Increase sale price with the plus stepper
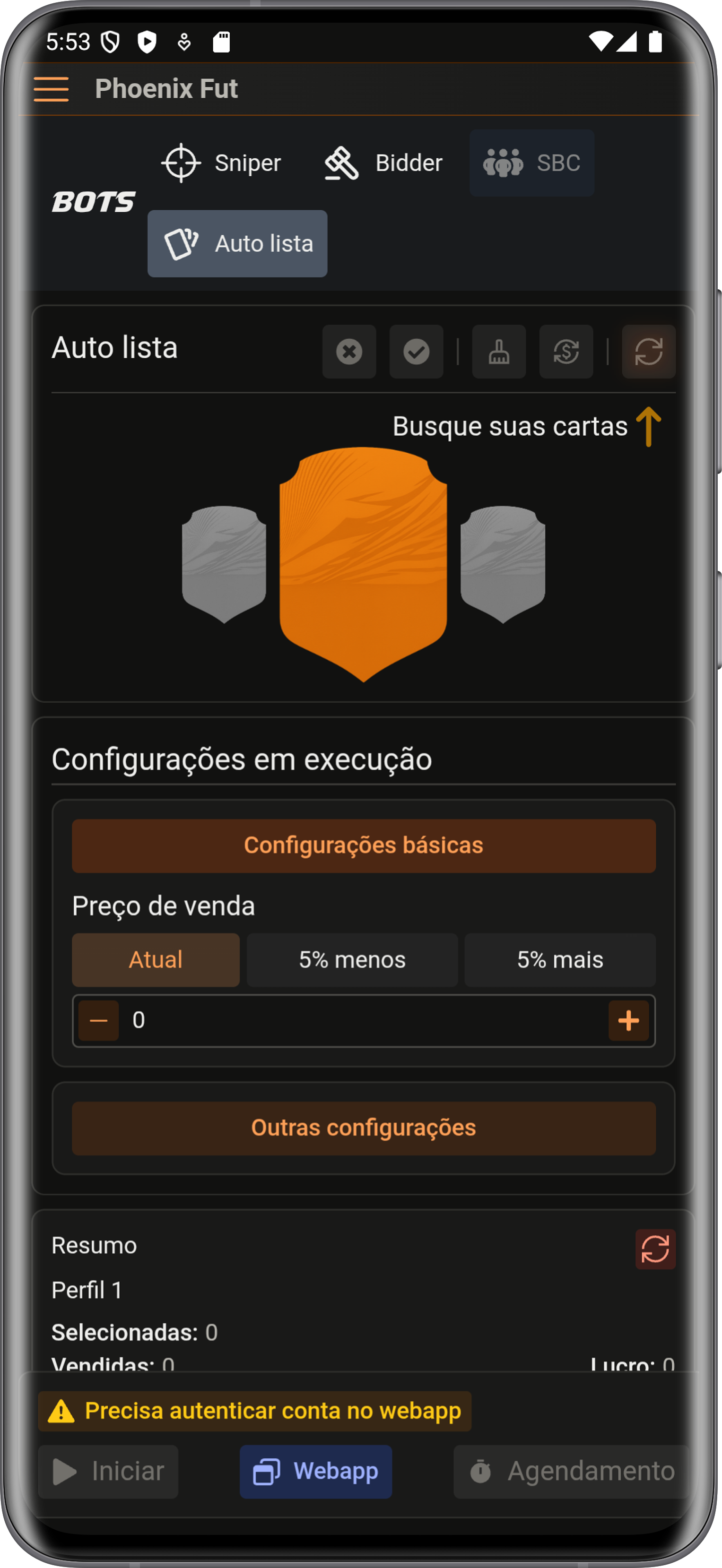This screenshot has width=722, height=1568. pos(629,1021)
